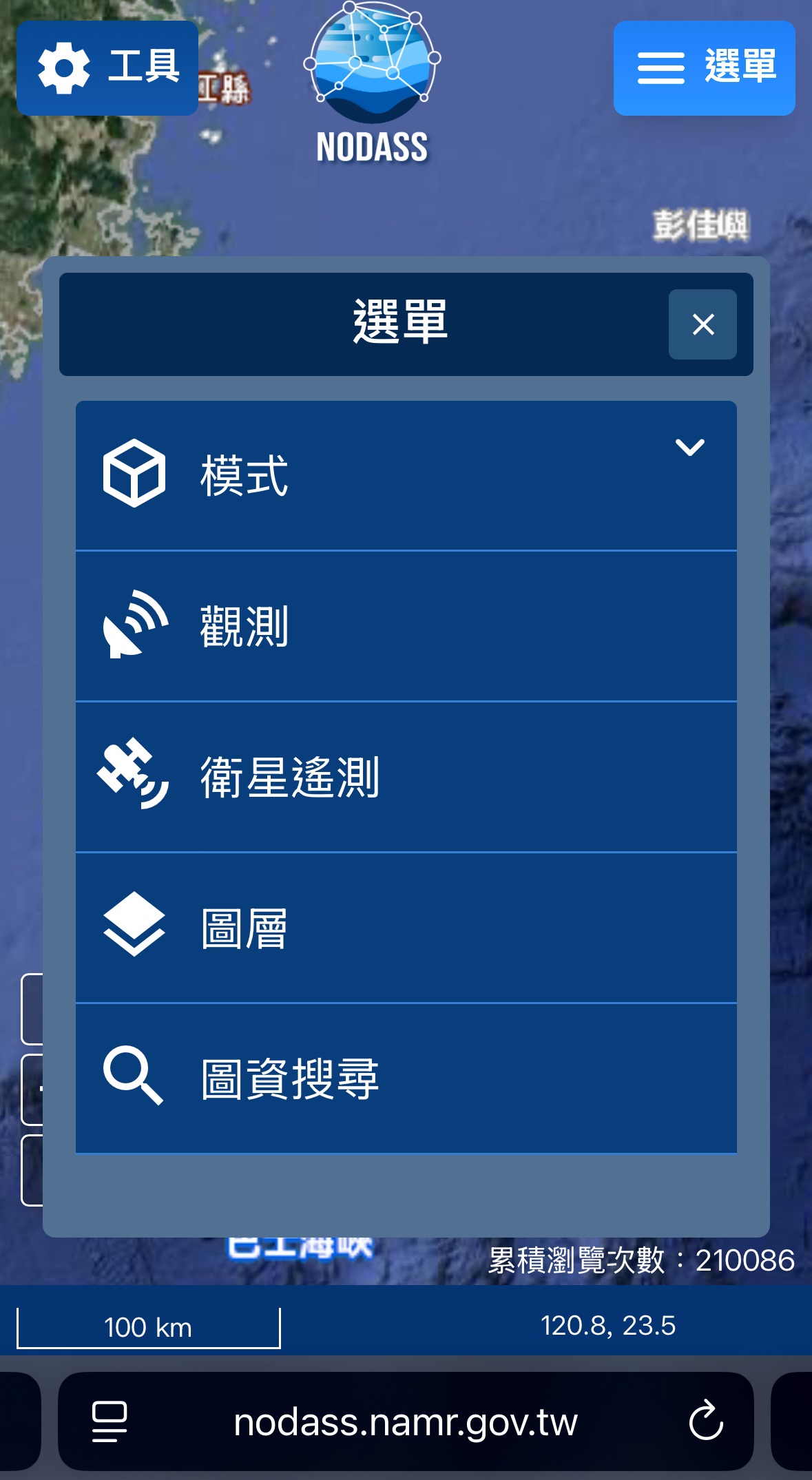Go to 圖資搜尋 search
The height and width of the screenshot is (1480, 812).
[406, 1078]
